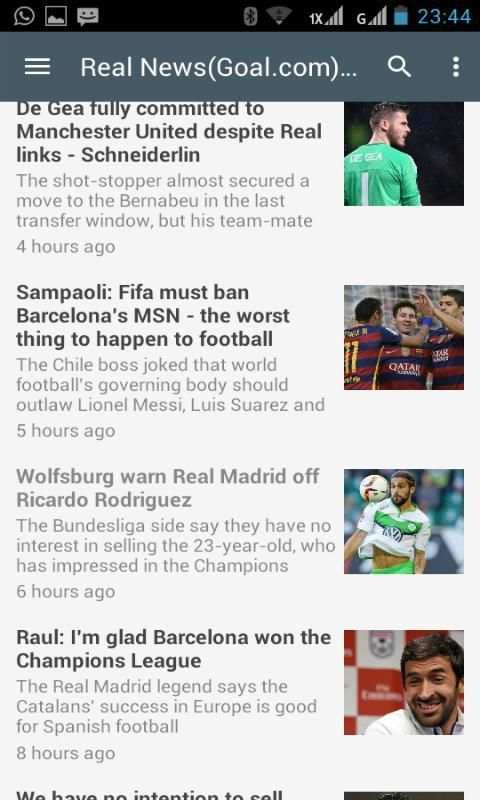
Task: Tap the De Gea goalkeeper thumbnail
Action: (403, 154)
